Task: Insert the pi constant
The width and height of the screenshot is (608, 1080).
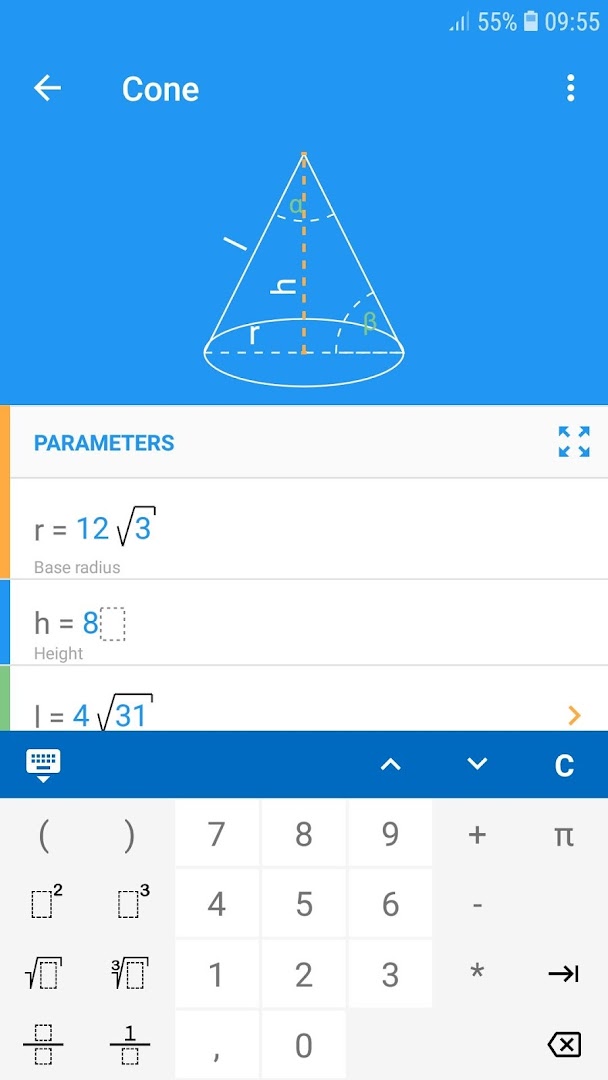Action: tap(564, 835)
